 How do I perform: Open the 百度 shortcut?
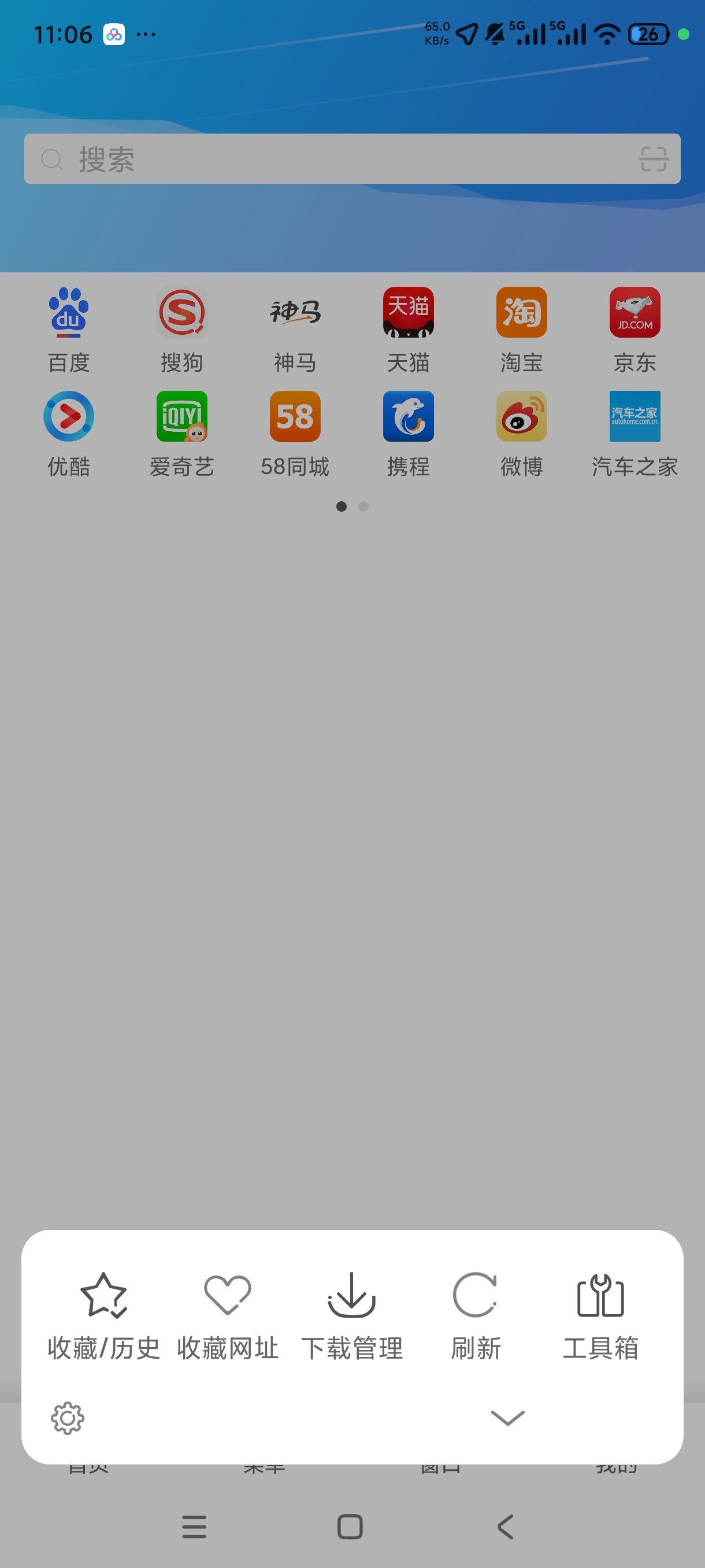[69, 330]
